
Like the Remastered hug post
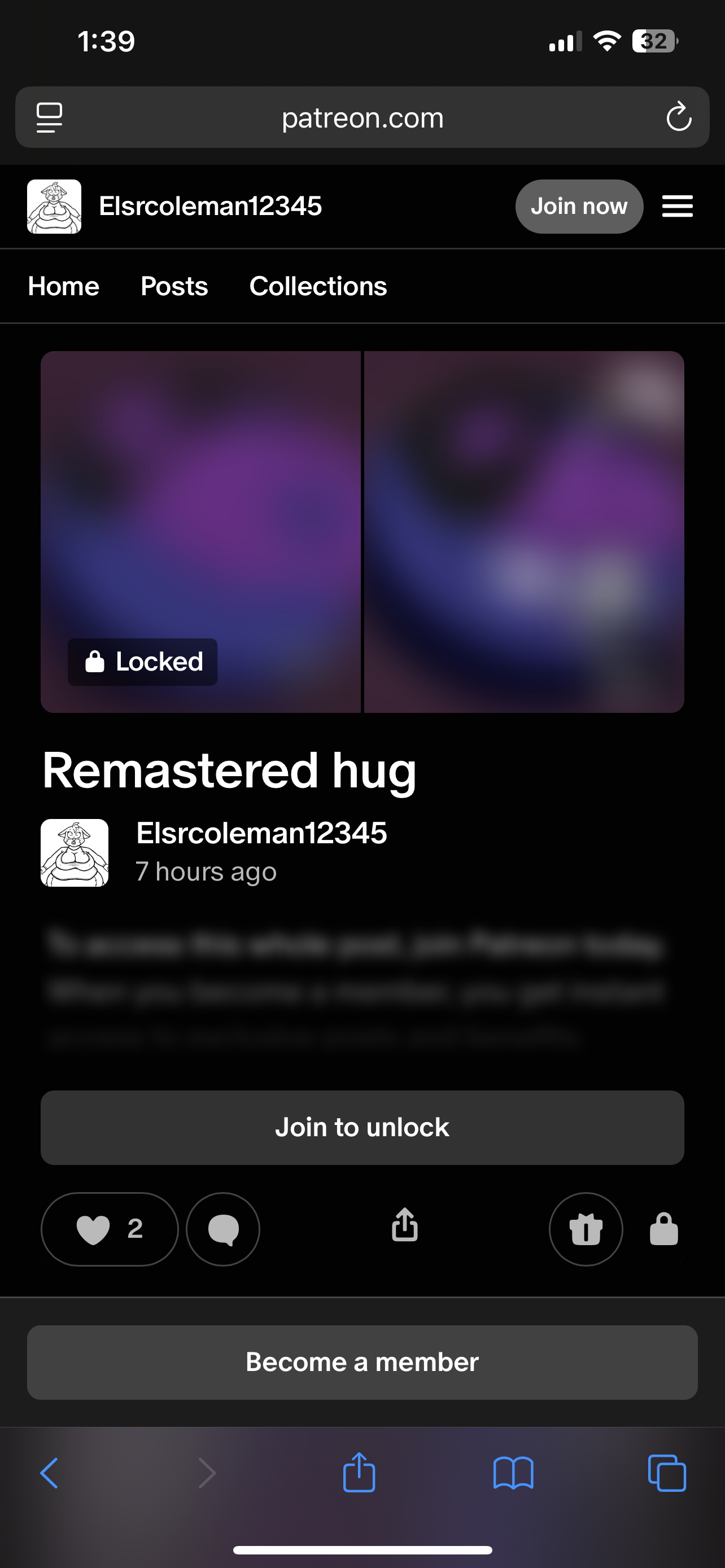click(x=110, y=1229)
